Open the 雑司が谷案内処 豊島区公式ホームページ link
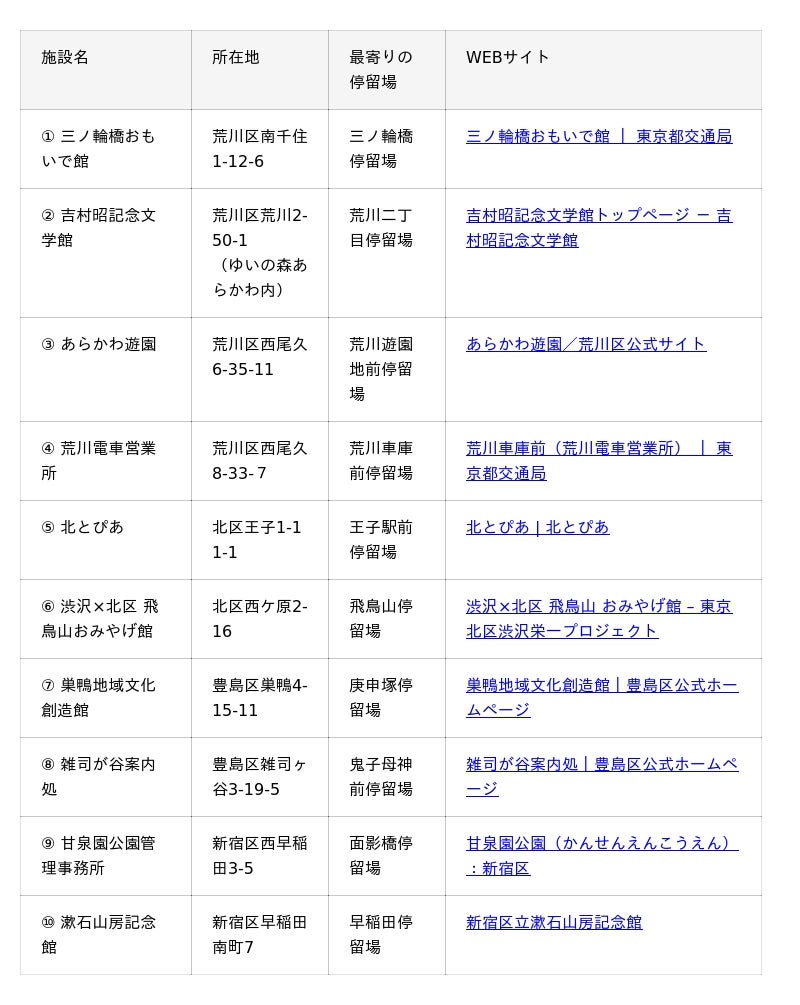800x1005 pixels. (x=601, y=765)
